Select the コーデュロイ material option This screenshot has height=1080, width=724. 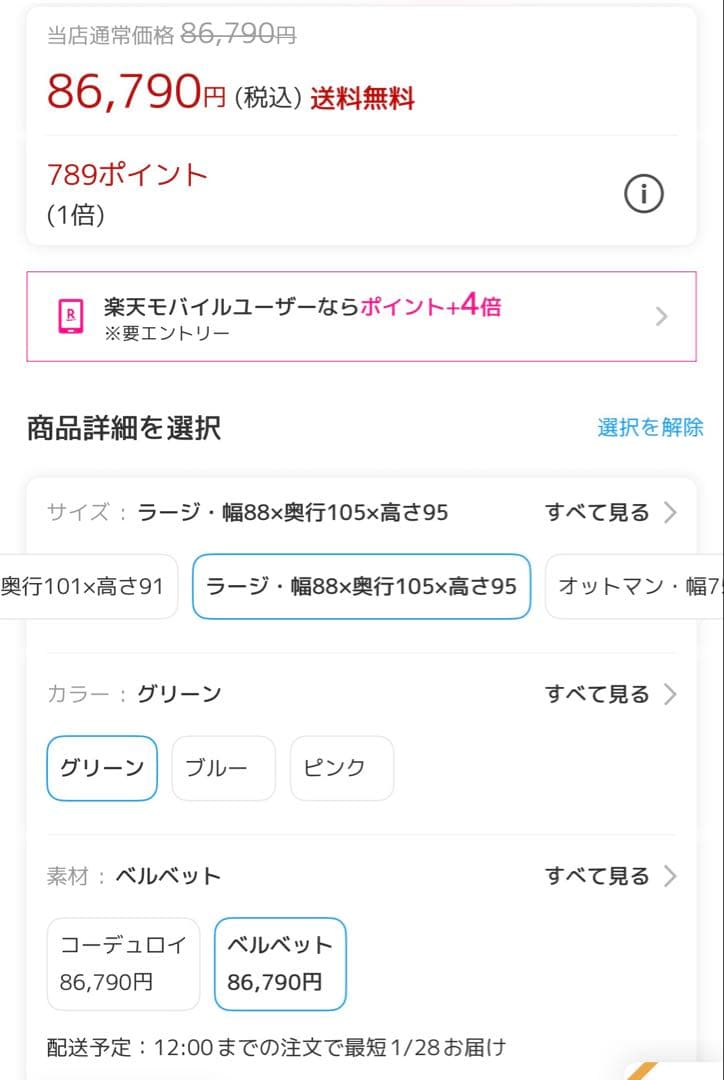coord(123,964)
